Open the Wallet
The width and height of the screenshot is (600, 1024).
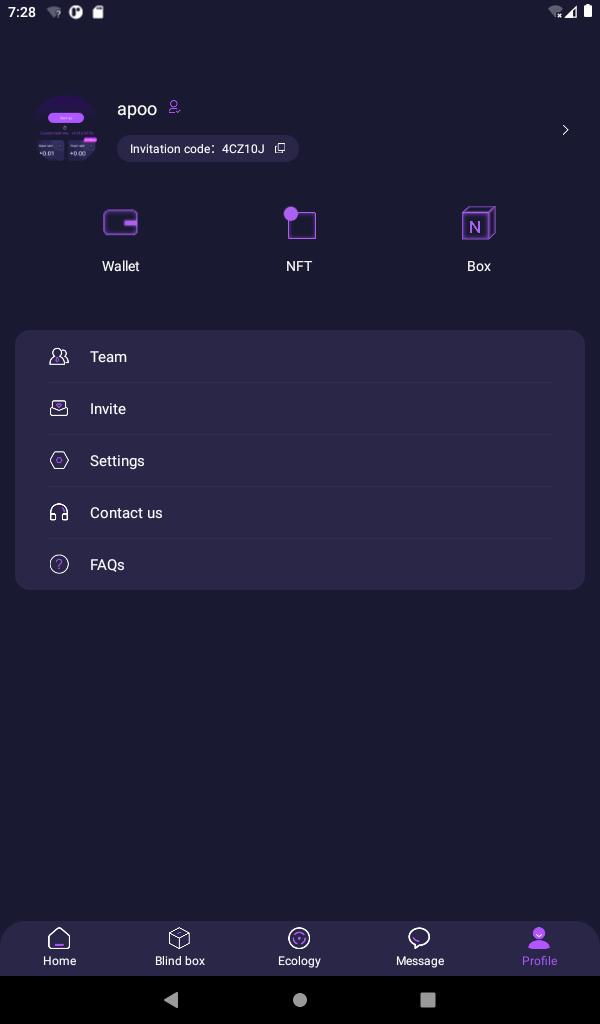[121, 240]
